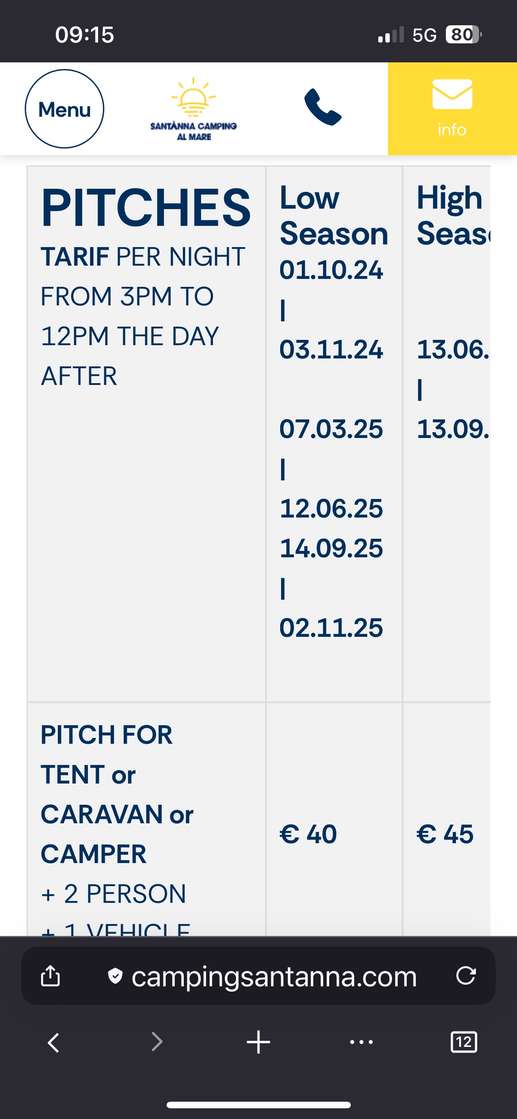The height and width of the screenshot is (1119, 517).
Task: Tap the phone call icon
Action: click(x=323, y=107)
